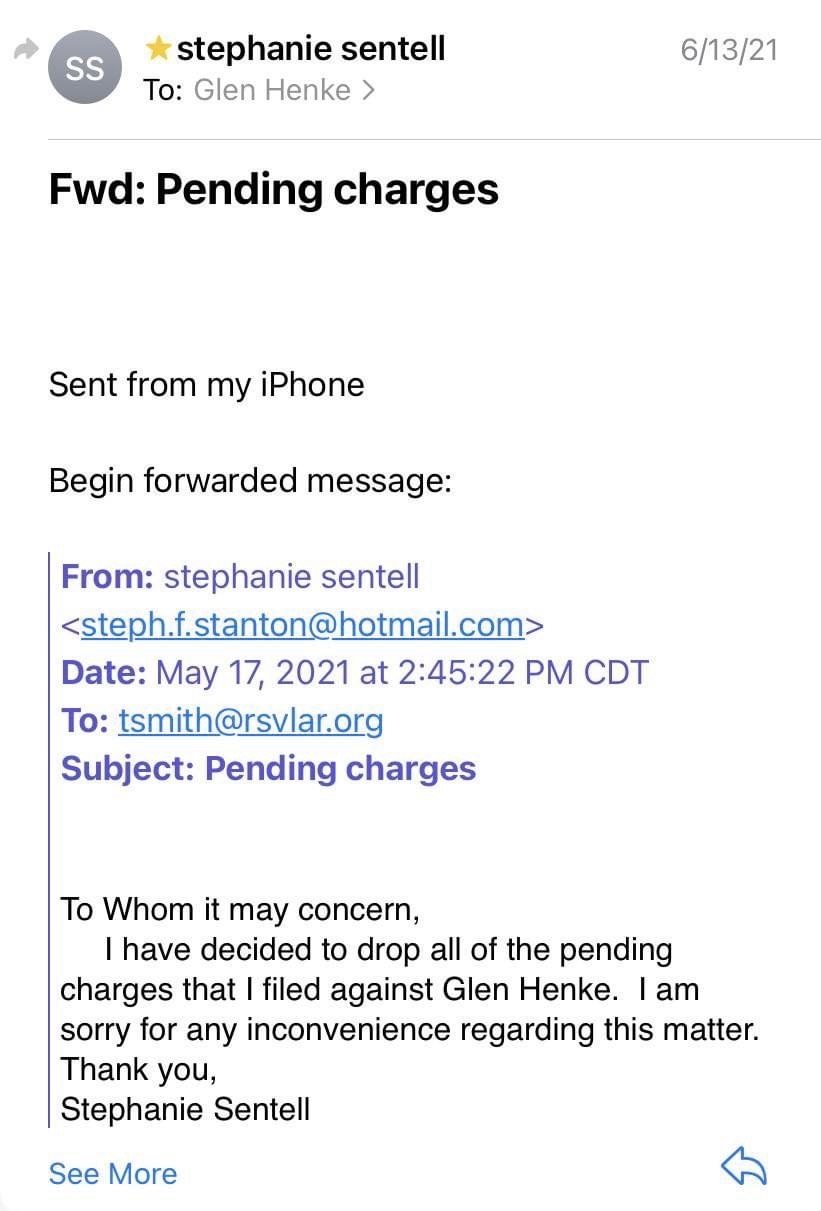This screenshot has width=821, height=1211.
Task: Tap the stephanie sentell sender name
Action: click(311, 48)
